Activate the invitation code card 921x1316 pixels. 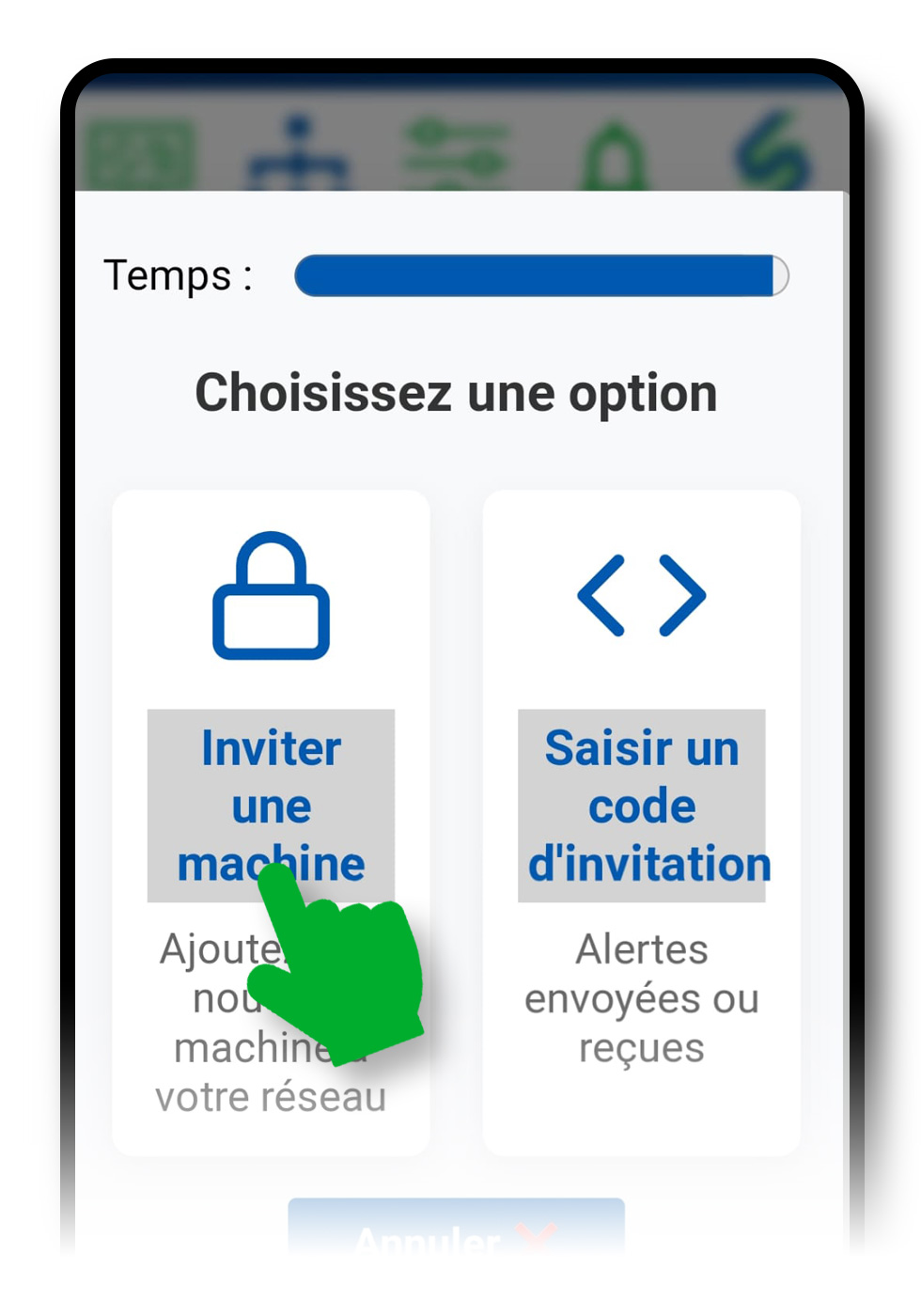[643, 818]
